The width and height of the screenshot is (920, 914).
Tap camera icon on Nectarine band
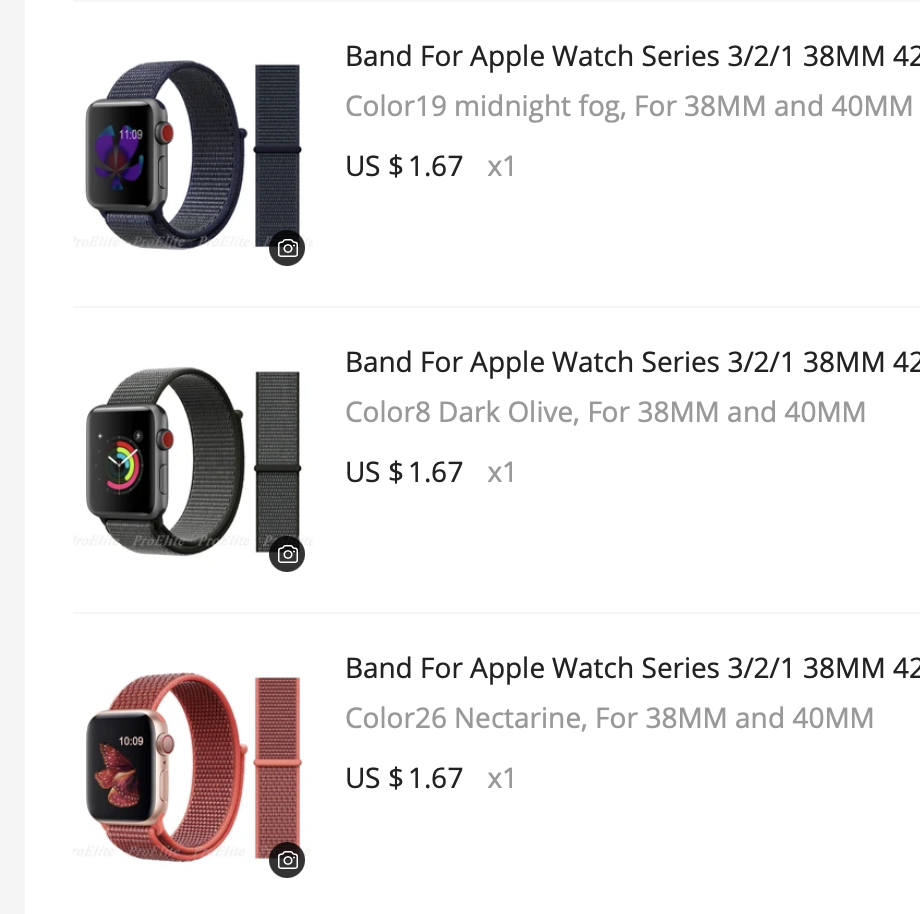coord(287,860)
